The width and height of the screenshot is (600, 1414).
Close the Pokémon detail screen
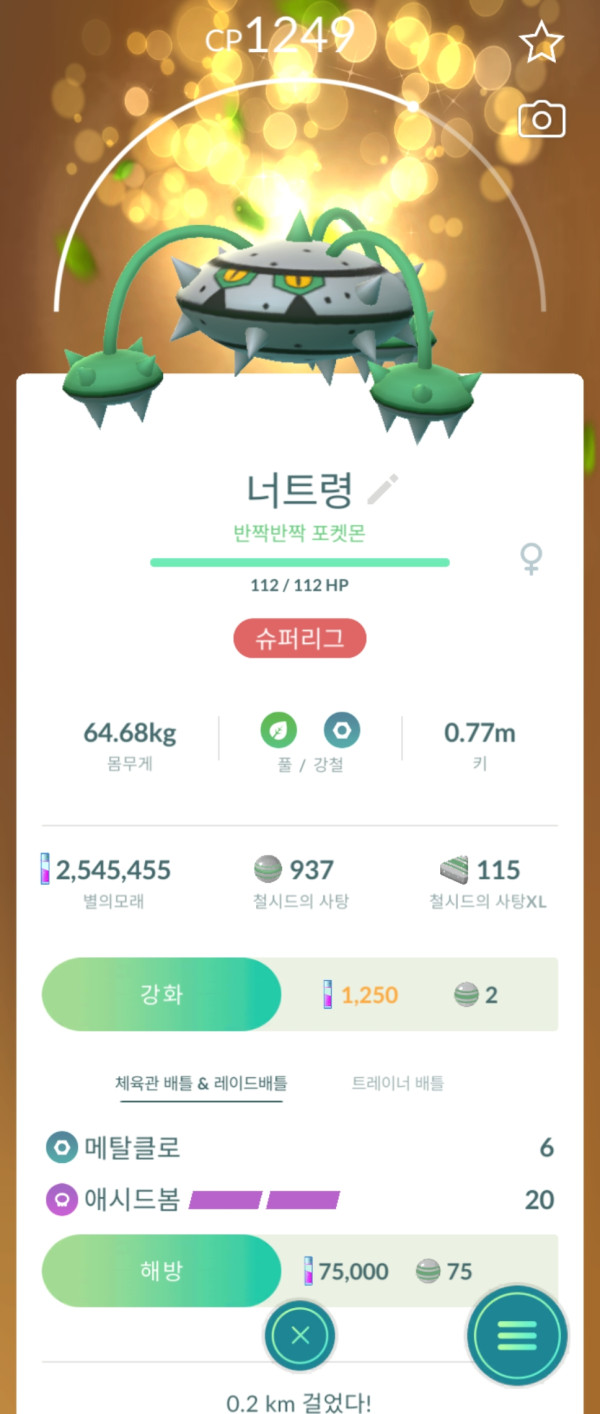pyautogui.click(x=300, y=1336)
